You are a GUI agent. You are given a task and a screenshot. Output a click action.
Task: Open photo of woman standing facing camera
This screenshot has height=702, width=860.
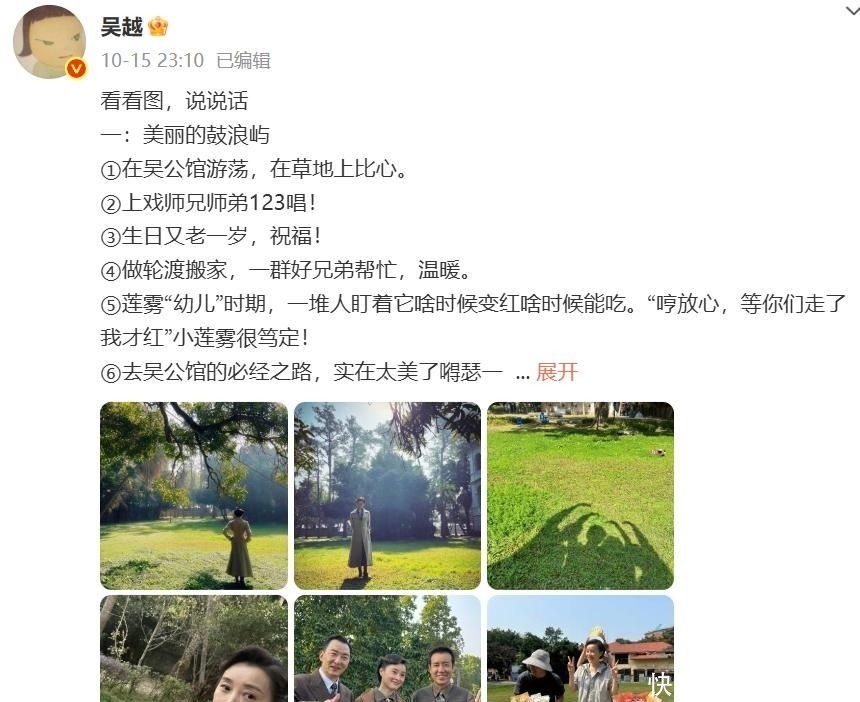click(387, 495)
